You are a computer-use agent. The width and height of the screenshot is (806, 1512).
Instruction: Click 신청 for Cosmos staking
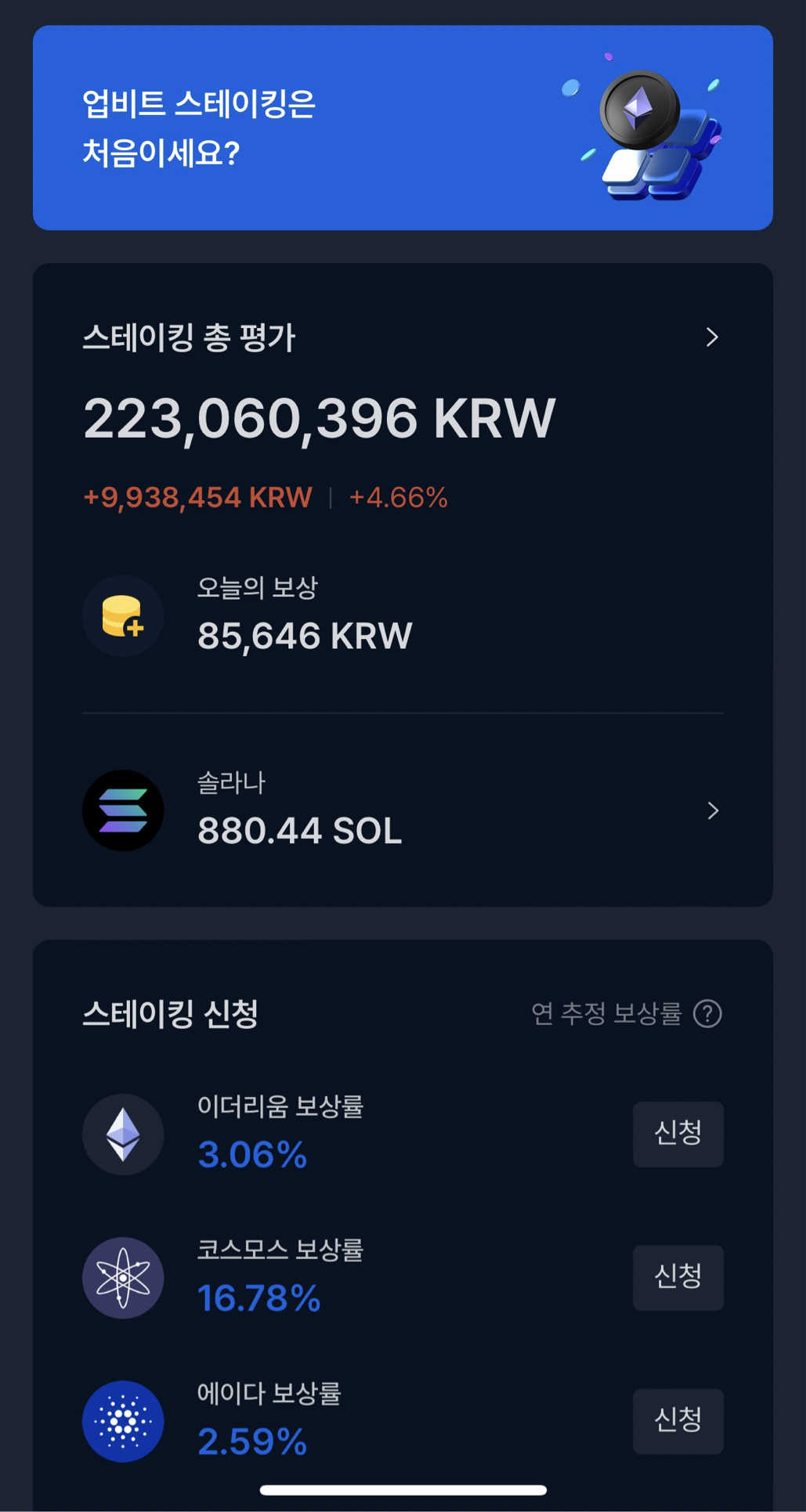coord(678,1276)
